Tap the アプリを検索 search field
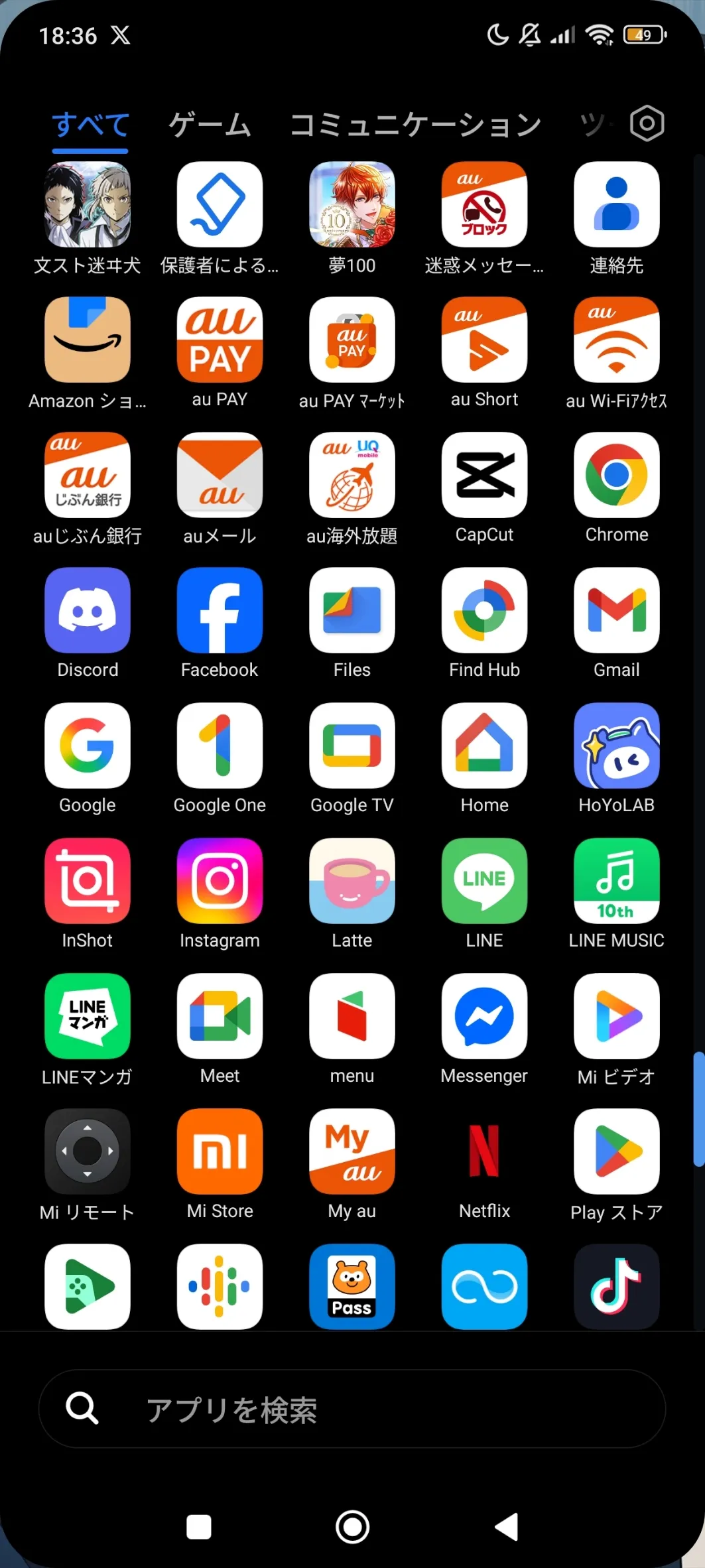Viewport: 705px width, 1568px height. tap(352, 1408)
